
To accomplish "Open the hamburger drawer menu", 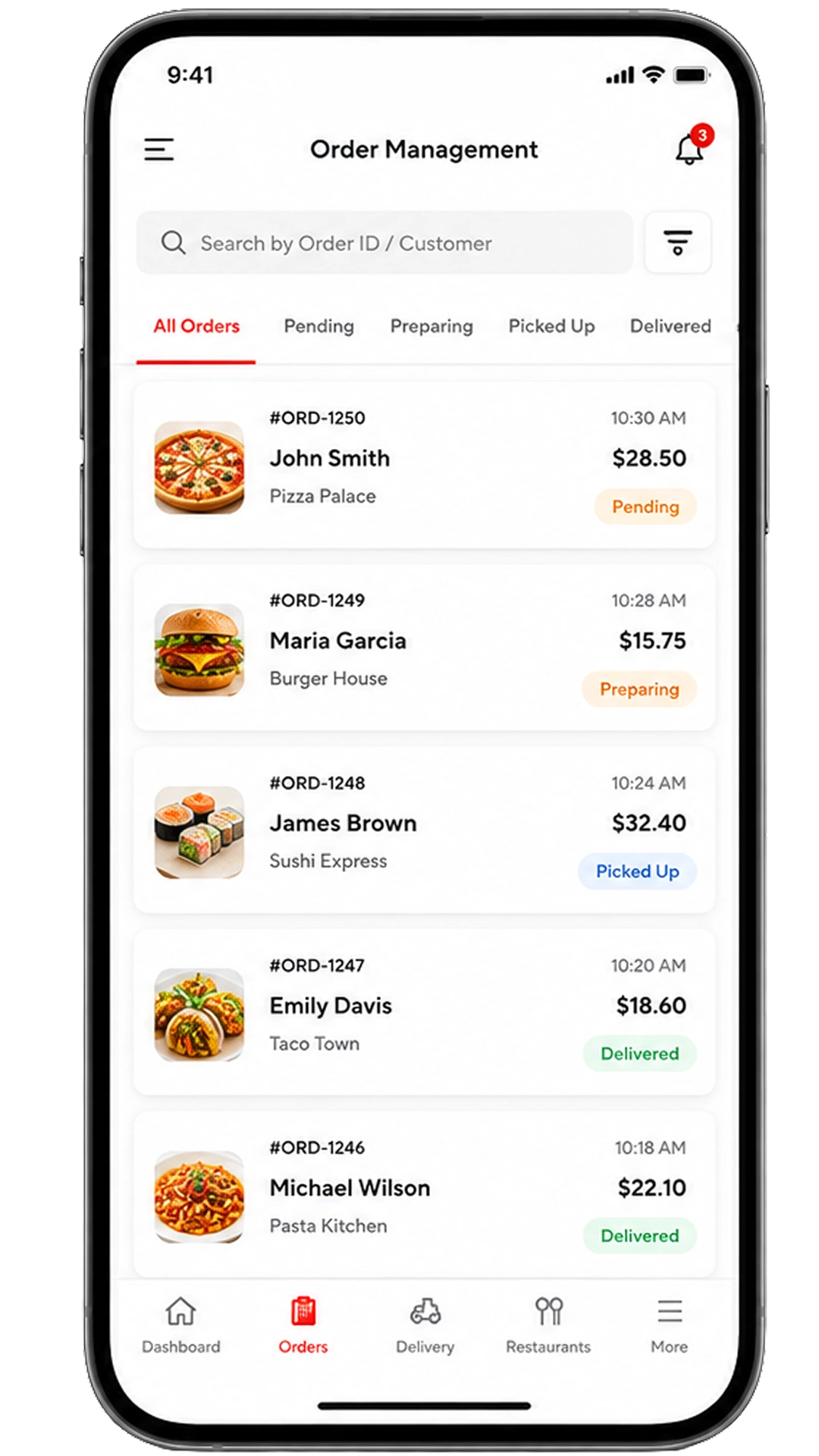I will tap(159, 149).
